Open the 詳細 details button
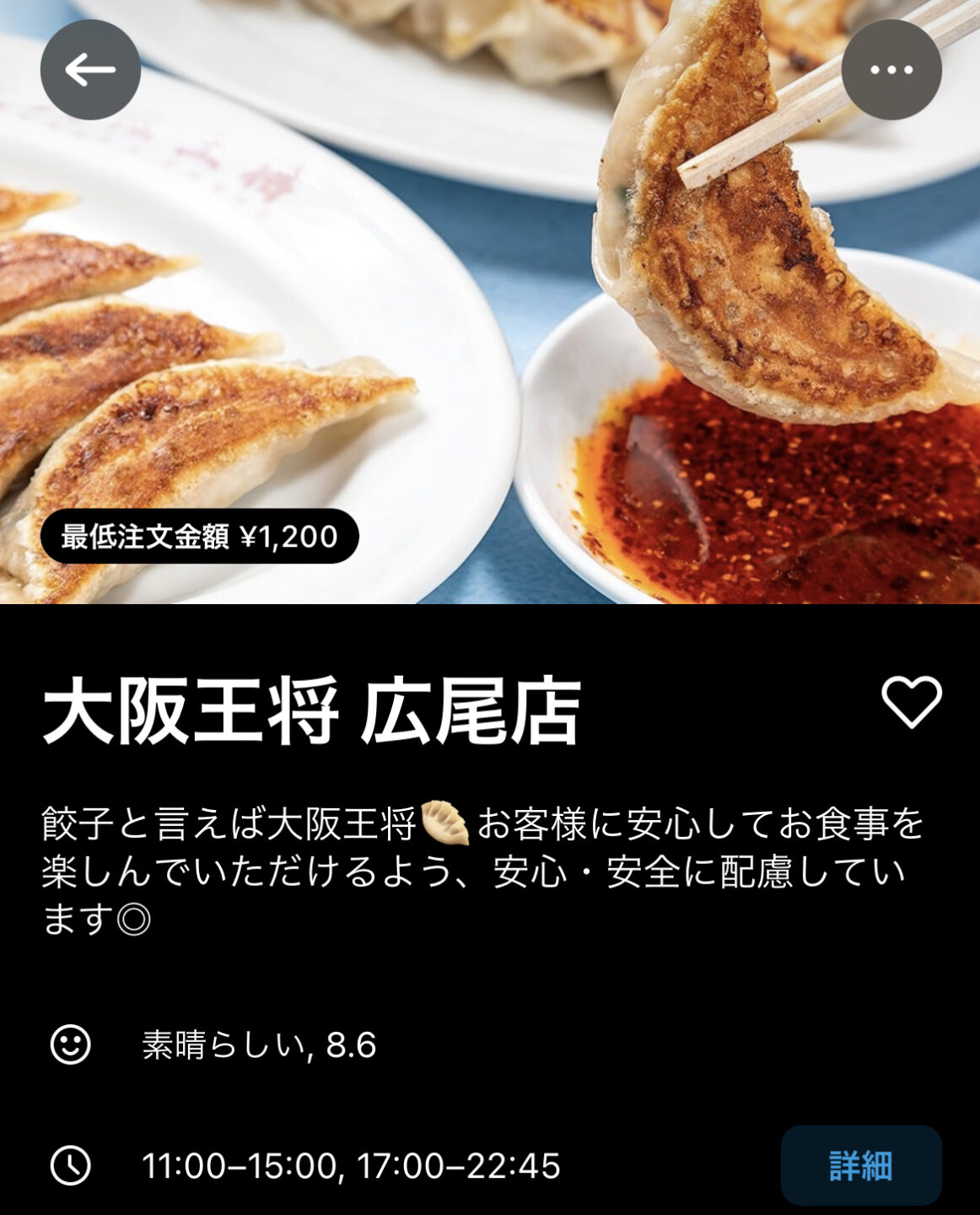 coord(860,1165)
